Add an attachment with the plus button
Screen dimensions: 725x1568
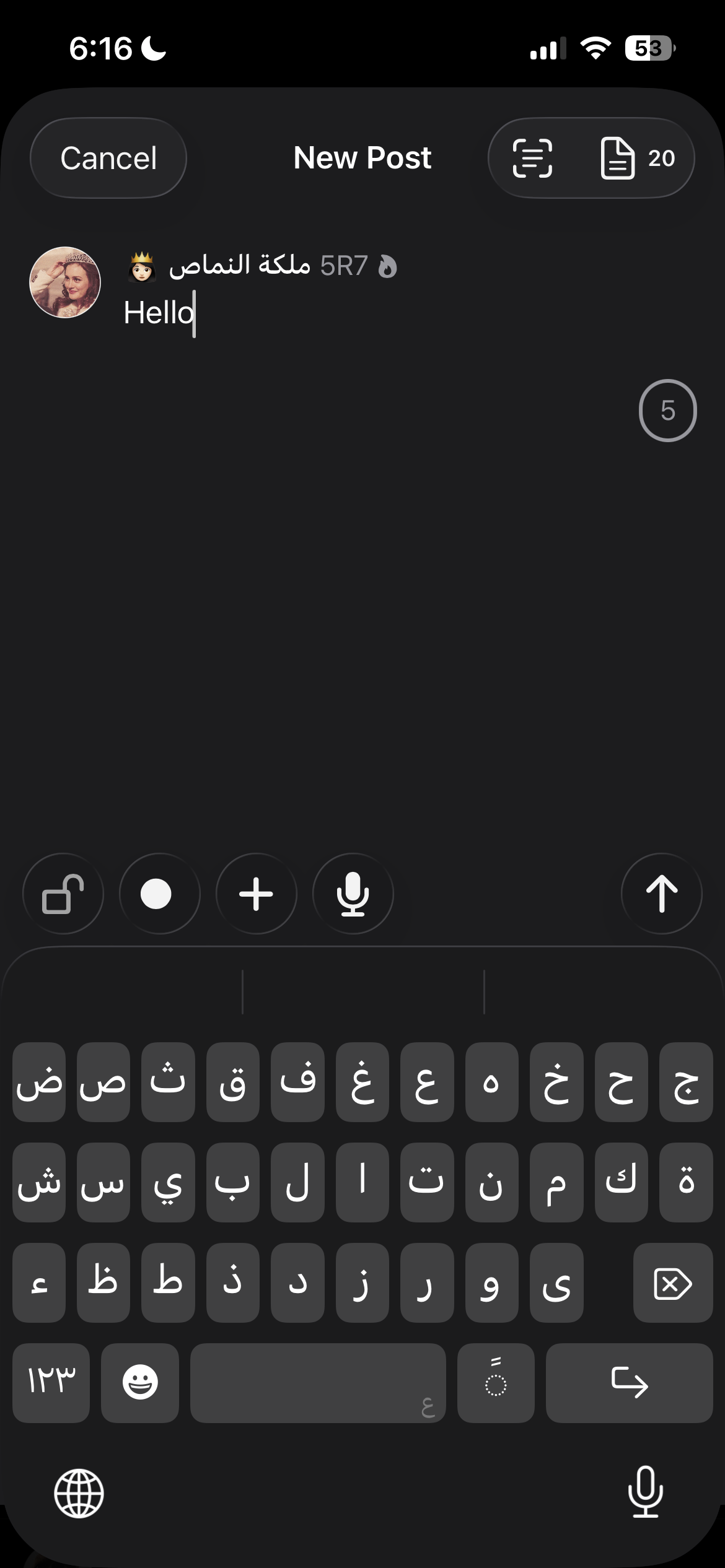click(x=256, y=894)
